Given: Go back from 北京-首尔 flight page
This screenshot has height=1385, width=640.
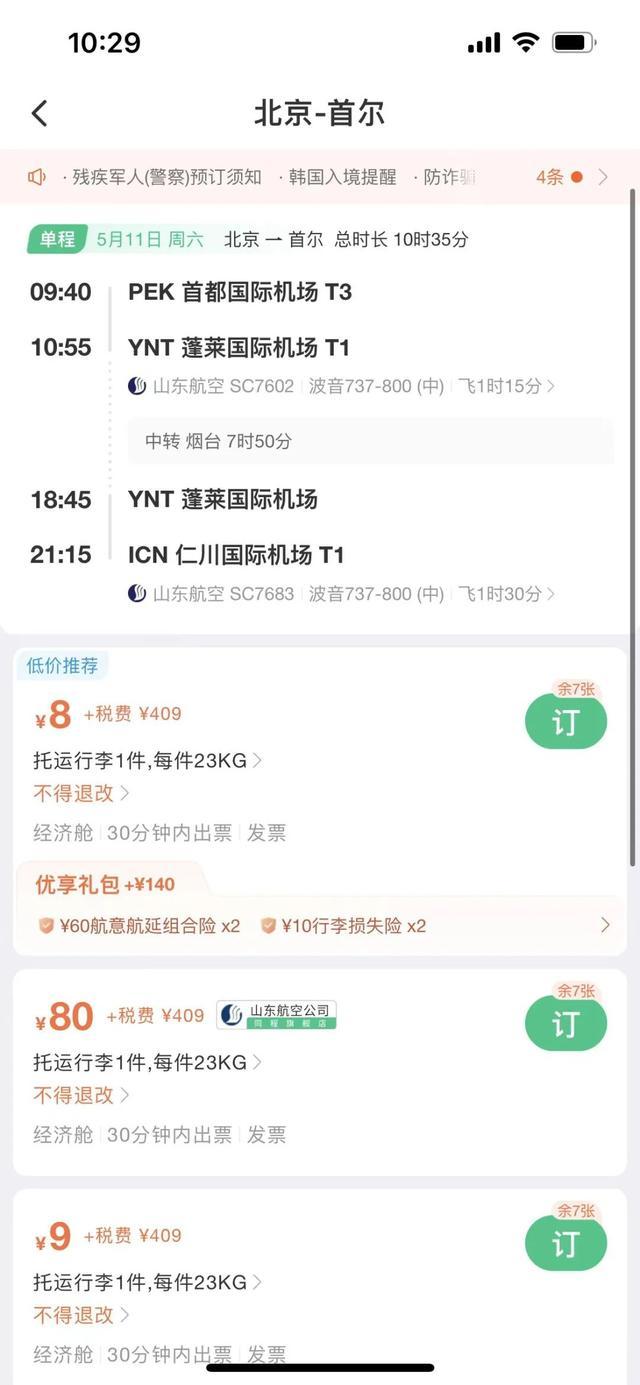Looking at the screenshot, I should click(40, 113).
